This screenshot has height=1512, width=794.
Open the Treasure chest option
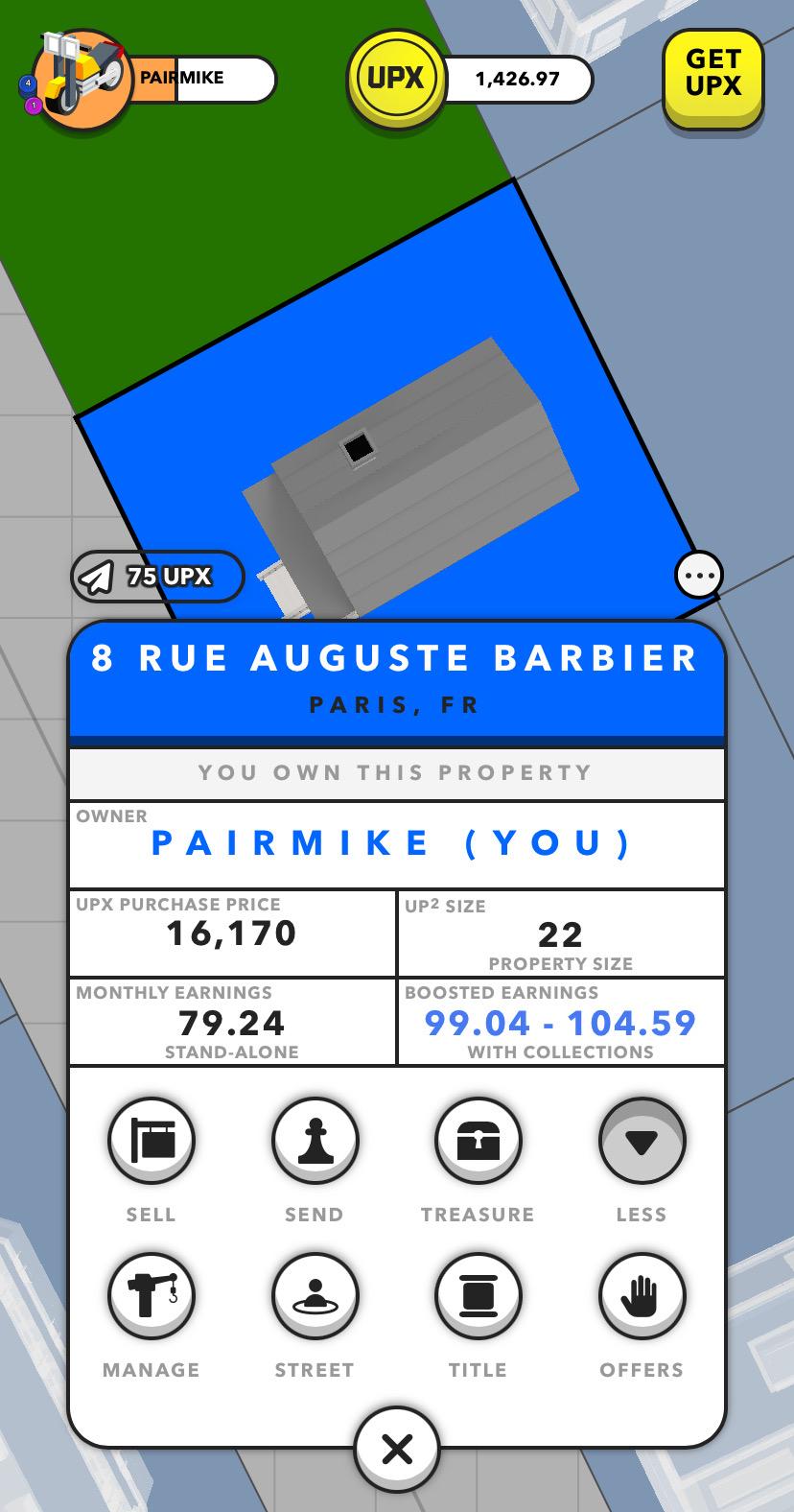pyautogui.click(x=478, y=1141)
